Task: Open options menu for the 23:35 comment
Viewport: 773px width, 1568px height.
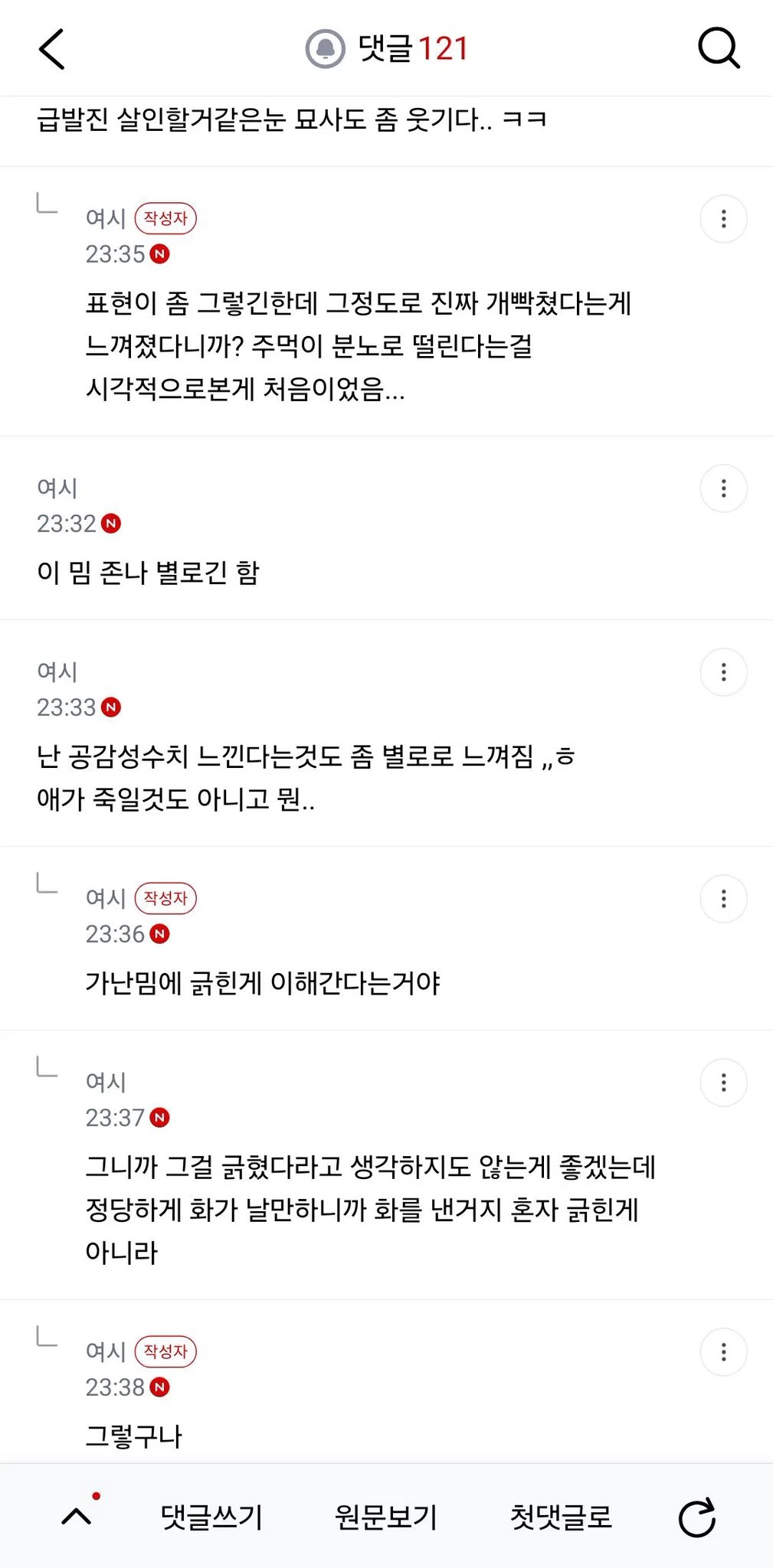Action: 723,219
